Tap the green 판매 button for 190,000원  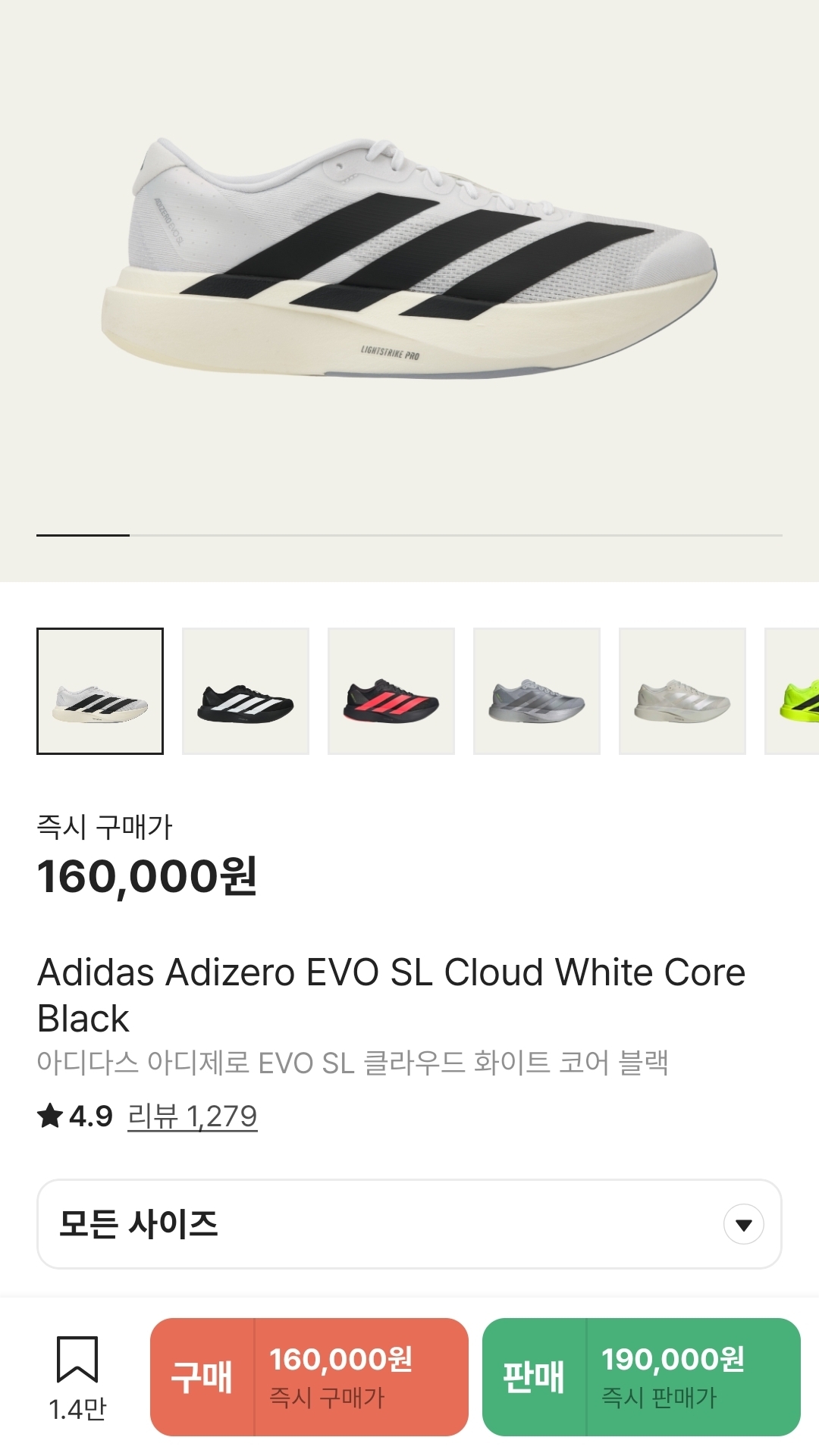[642, 1376]
